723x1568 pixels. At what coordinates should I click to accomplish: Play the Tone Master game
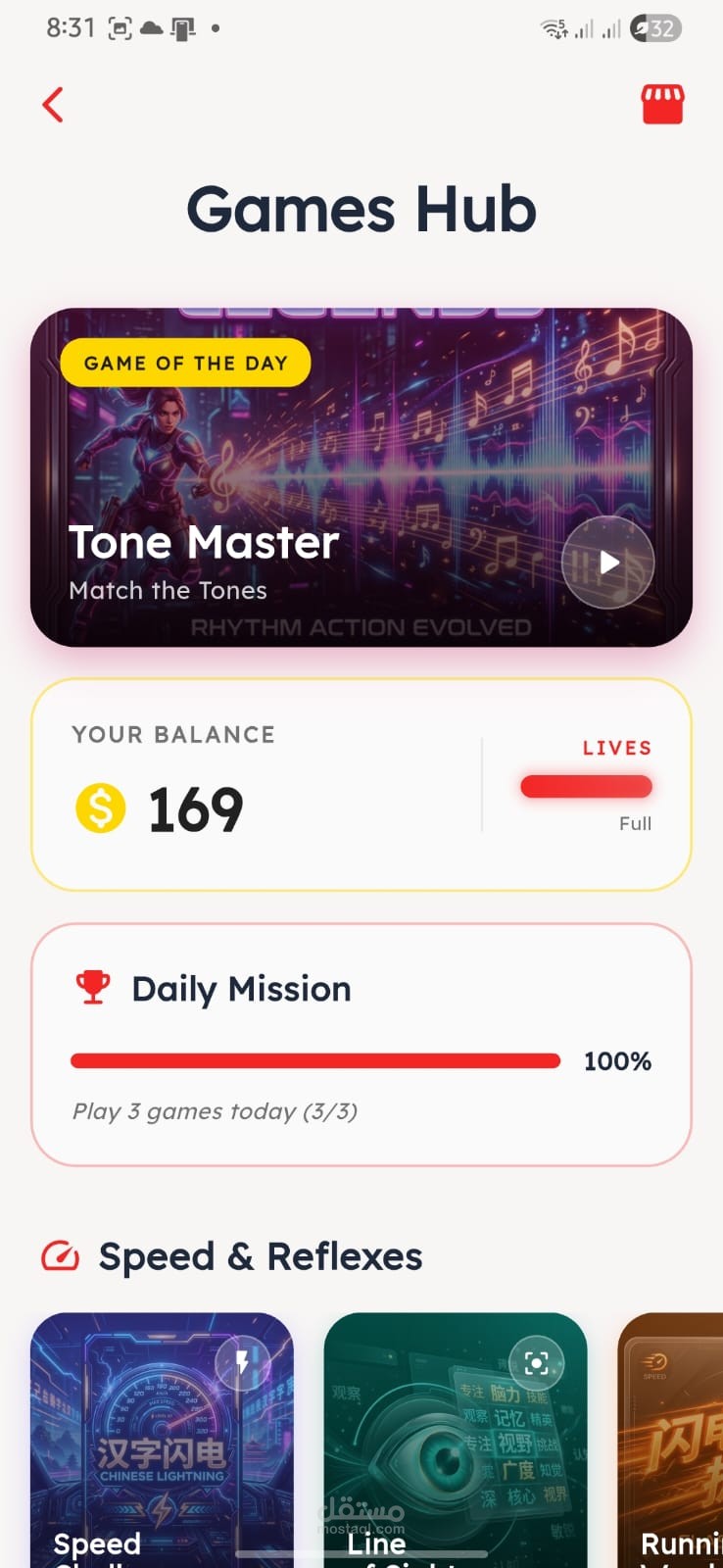(607, 563)
